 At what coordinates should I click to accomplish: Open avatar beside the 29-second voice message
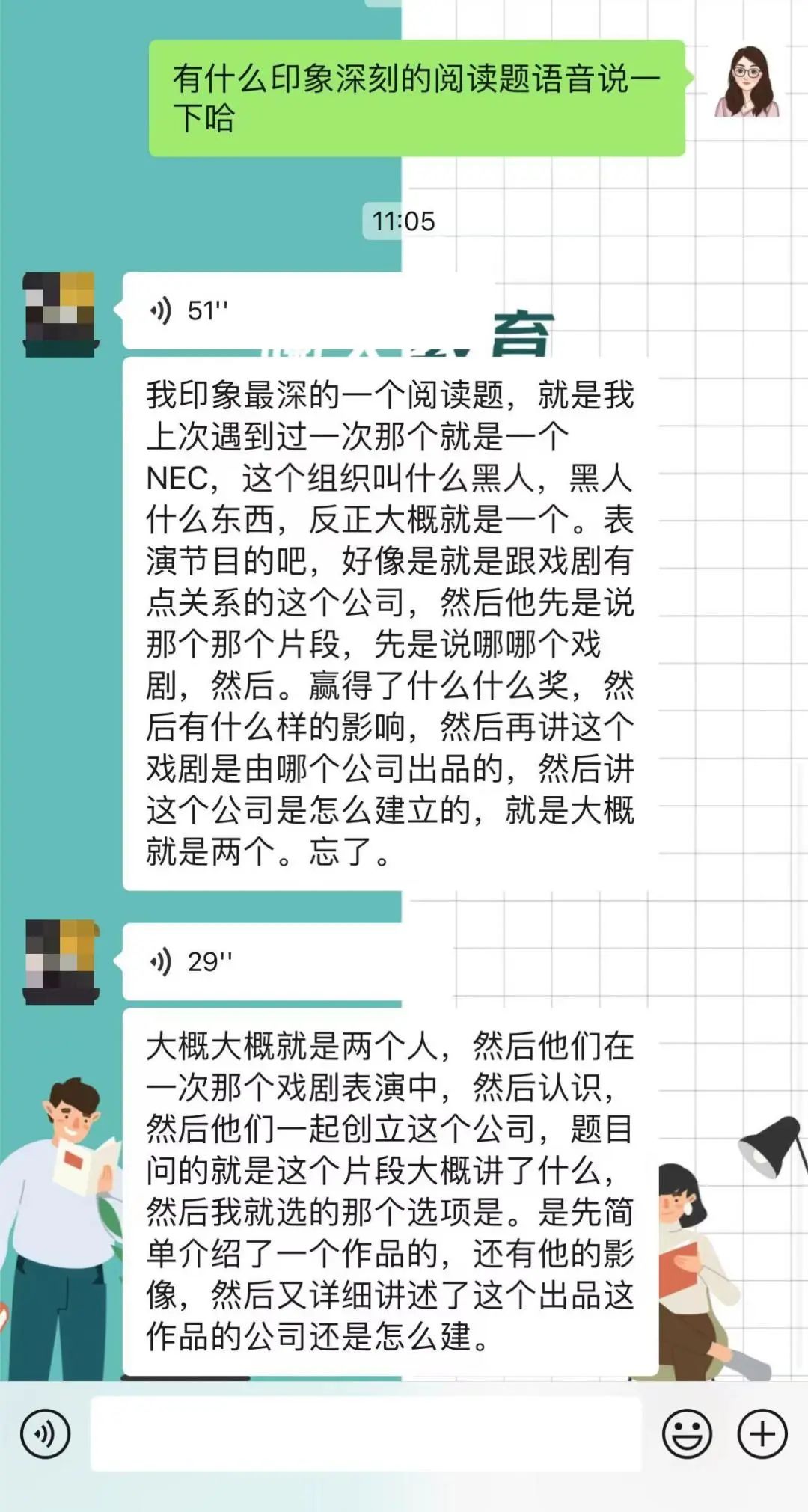point(61,962)
